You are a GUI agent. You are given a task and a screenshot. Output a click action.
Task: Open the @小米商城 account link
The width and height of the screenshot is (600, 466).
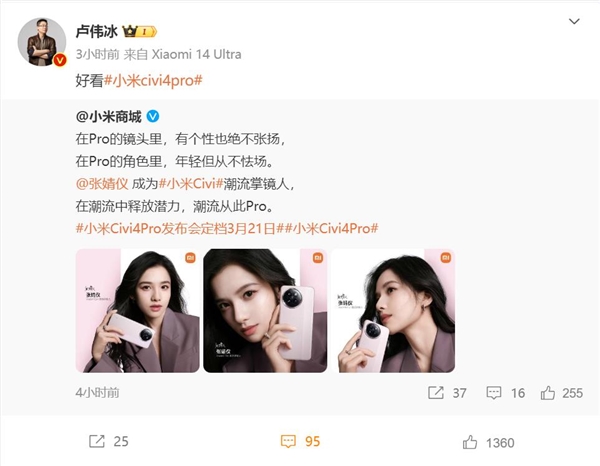click(109, 116)
